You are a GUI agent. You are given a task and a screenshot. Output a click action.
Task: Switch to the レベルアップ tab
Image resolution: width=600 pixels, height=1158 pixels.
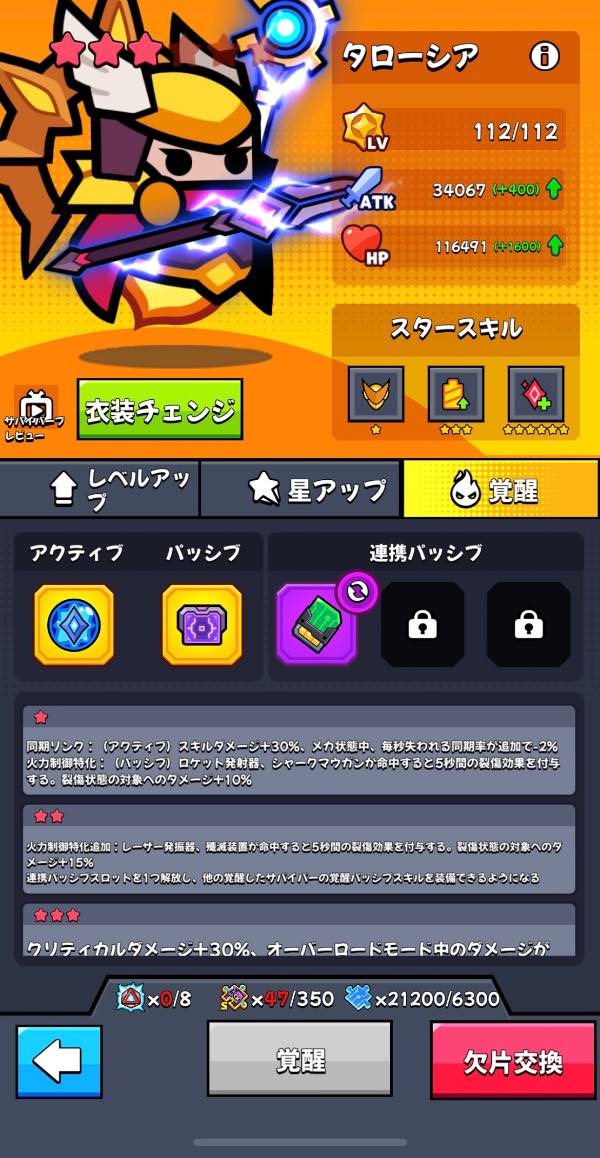click(100, 489)
